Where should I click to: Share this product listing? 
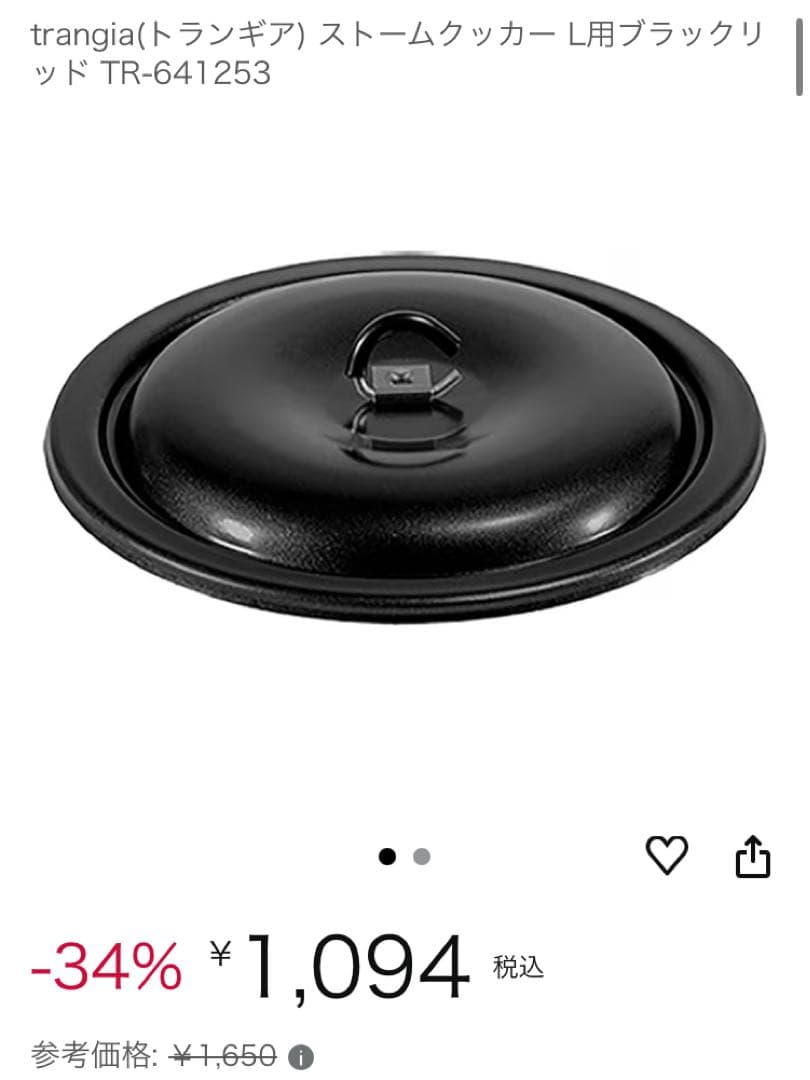(753, 857)
